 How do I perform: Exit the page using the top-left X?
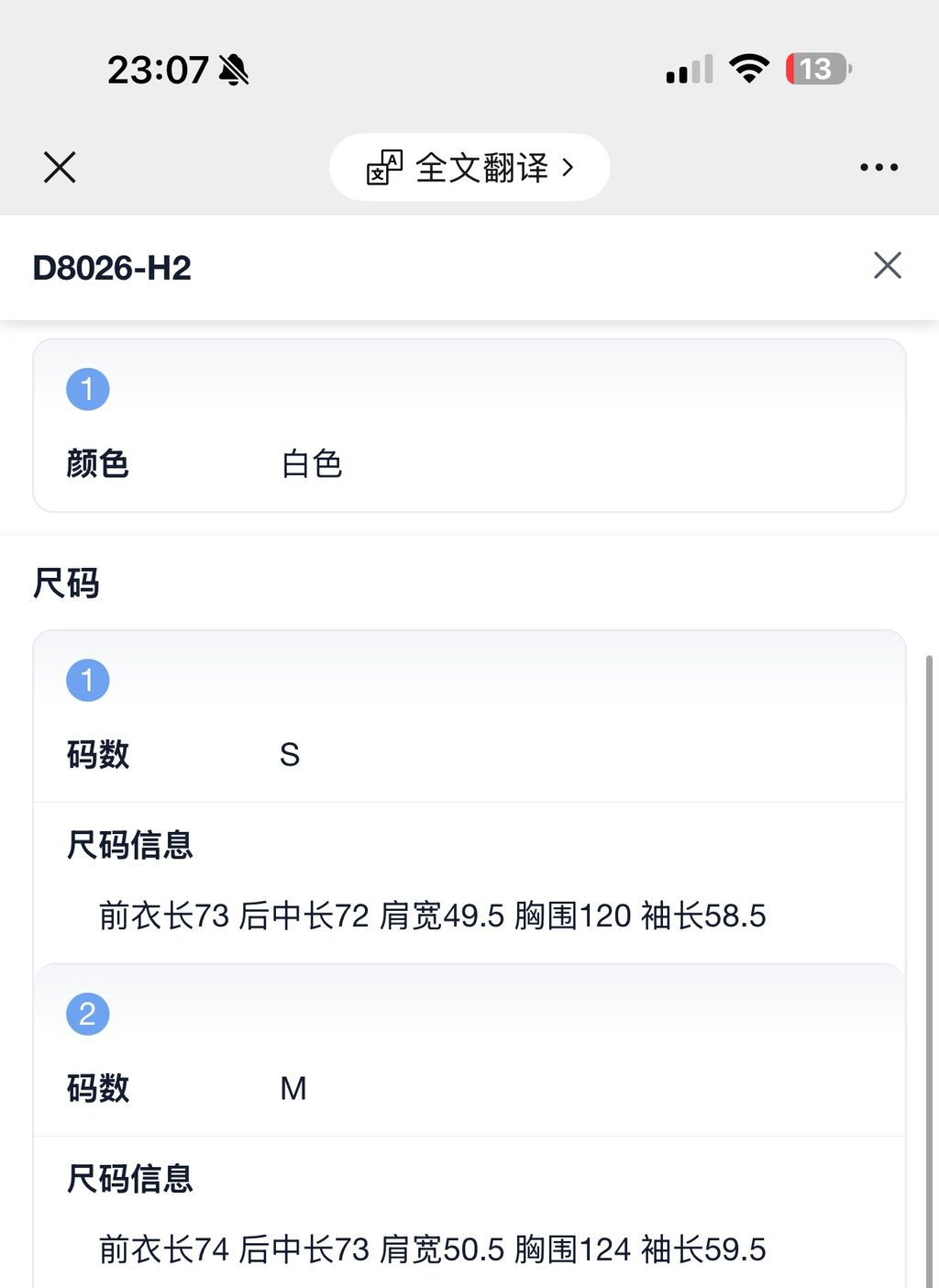59,167
